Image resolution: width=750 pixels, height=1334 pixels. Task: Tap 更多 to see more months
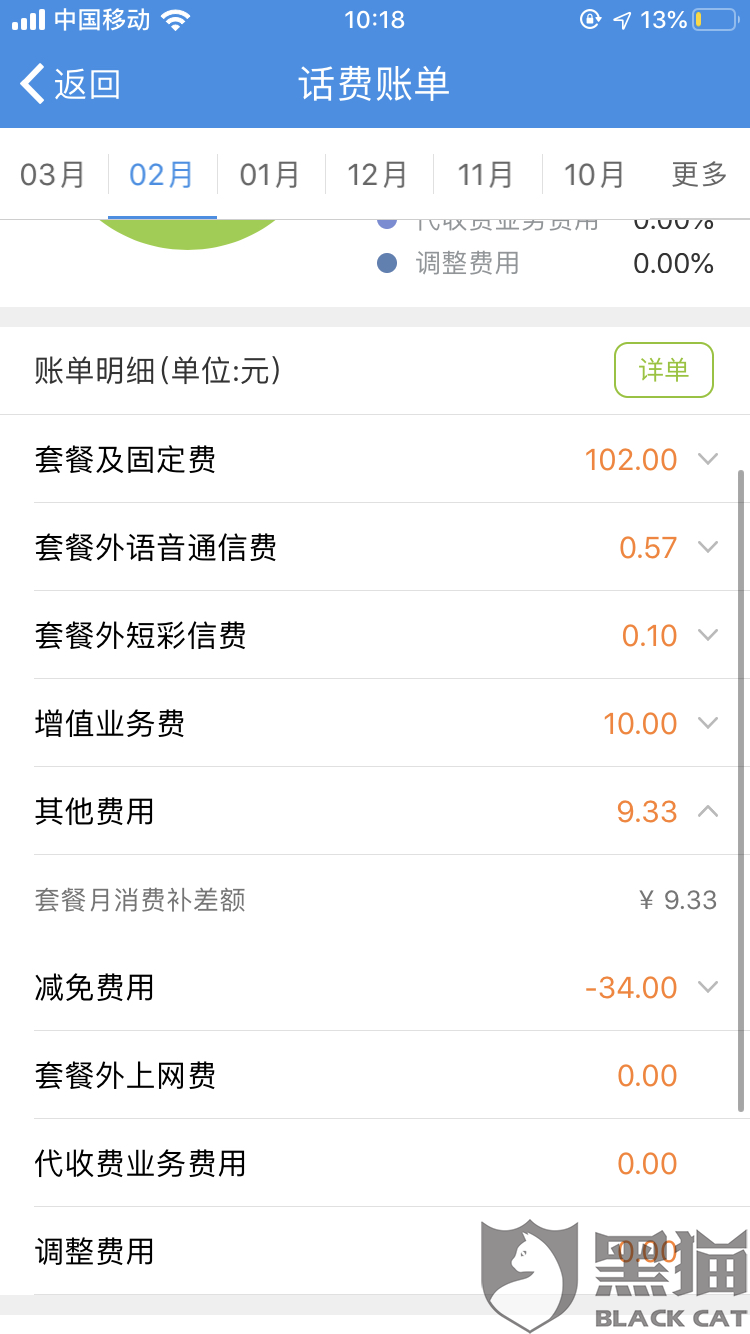tap(699, 174)
